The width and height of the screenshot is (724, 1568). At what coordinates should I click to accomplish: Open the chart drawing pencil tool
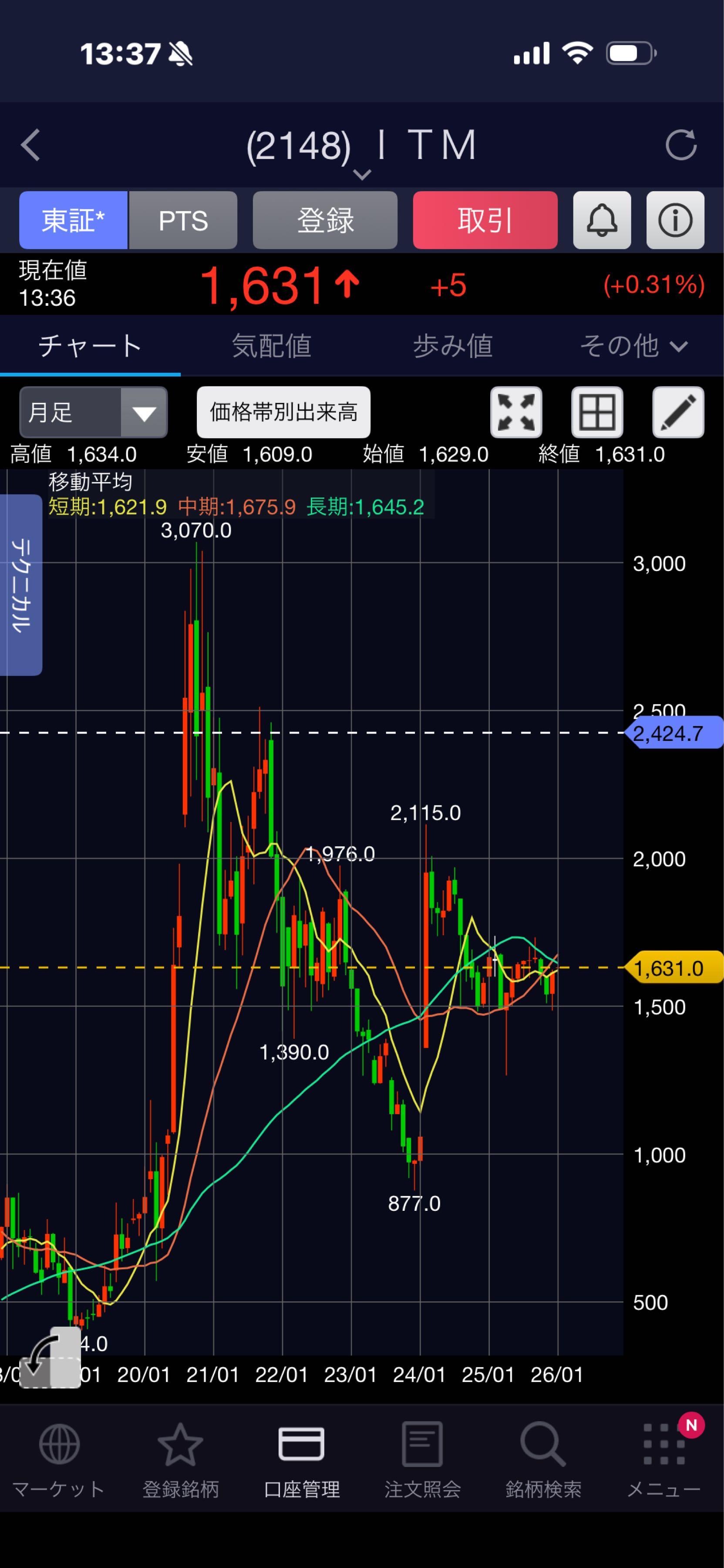point(678,412)
